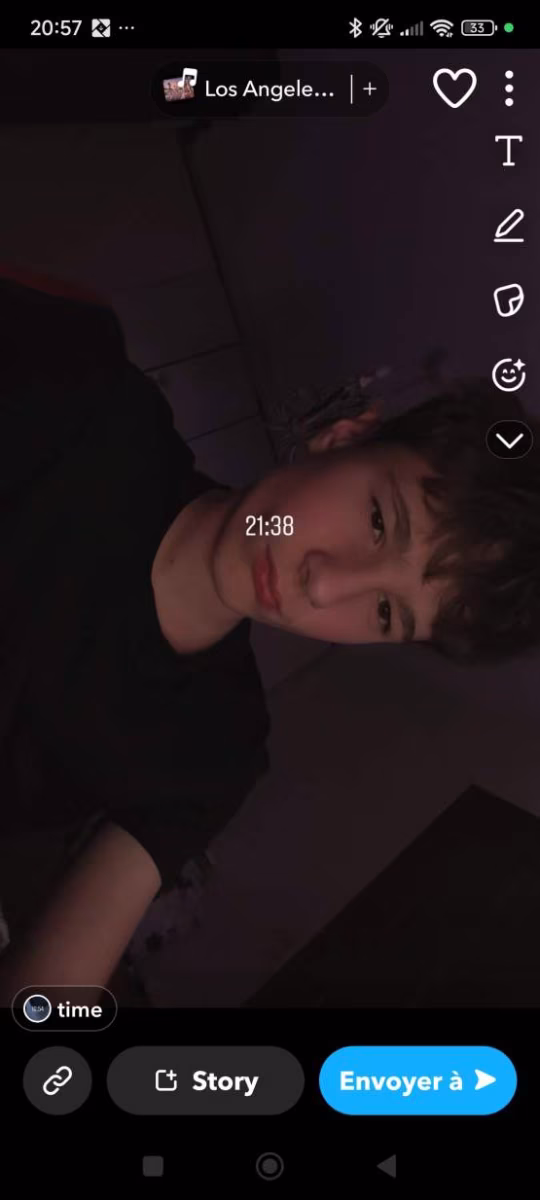Add another sound with the plus icon
540x1200 pixels.
tap(369, 89)
